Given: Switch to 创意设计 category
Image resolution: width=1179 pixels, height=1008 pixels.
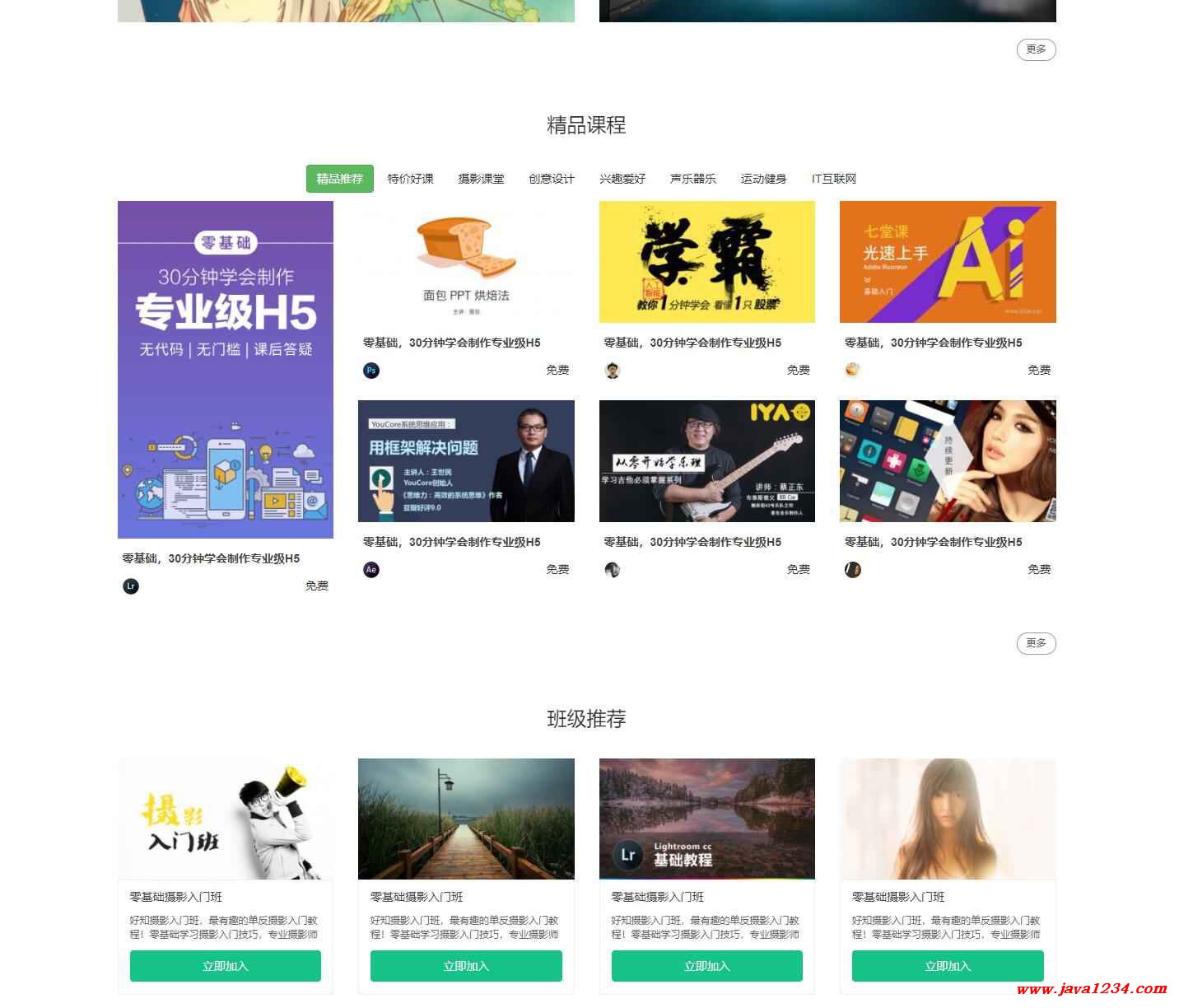Looking at the screenshot, I should click(x=552, y=179).
